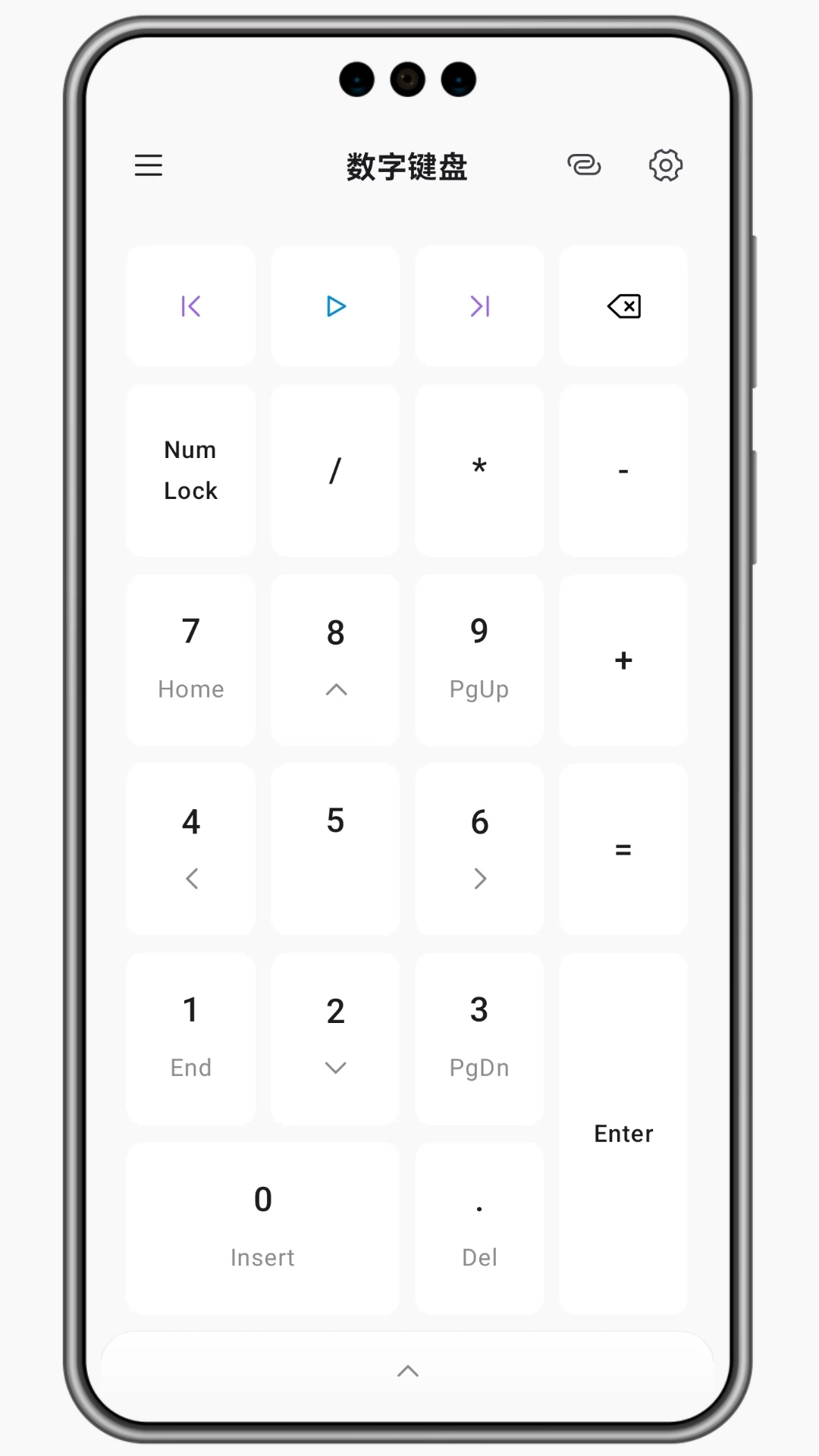This screenshot has width=819, height=1456.
Task: Open the connection link icon
Action: 584,165
